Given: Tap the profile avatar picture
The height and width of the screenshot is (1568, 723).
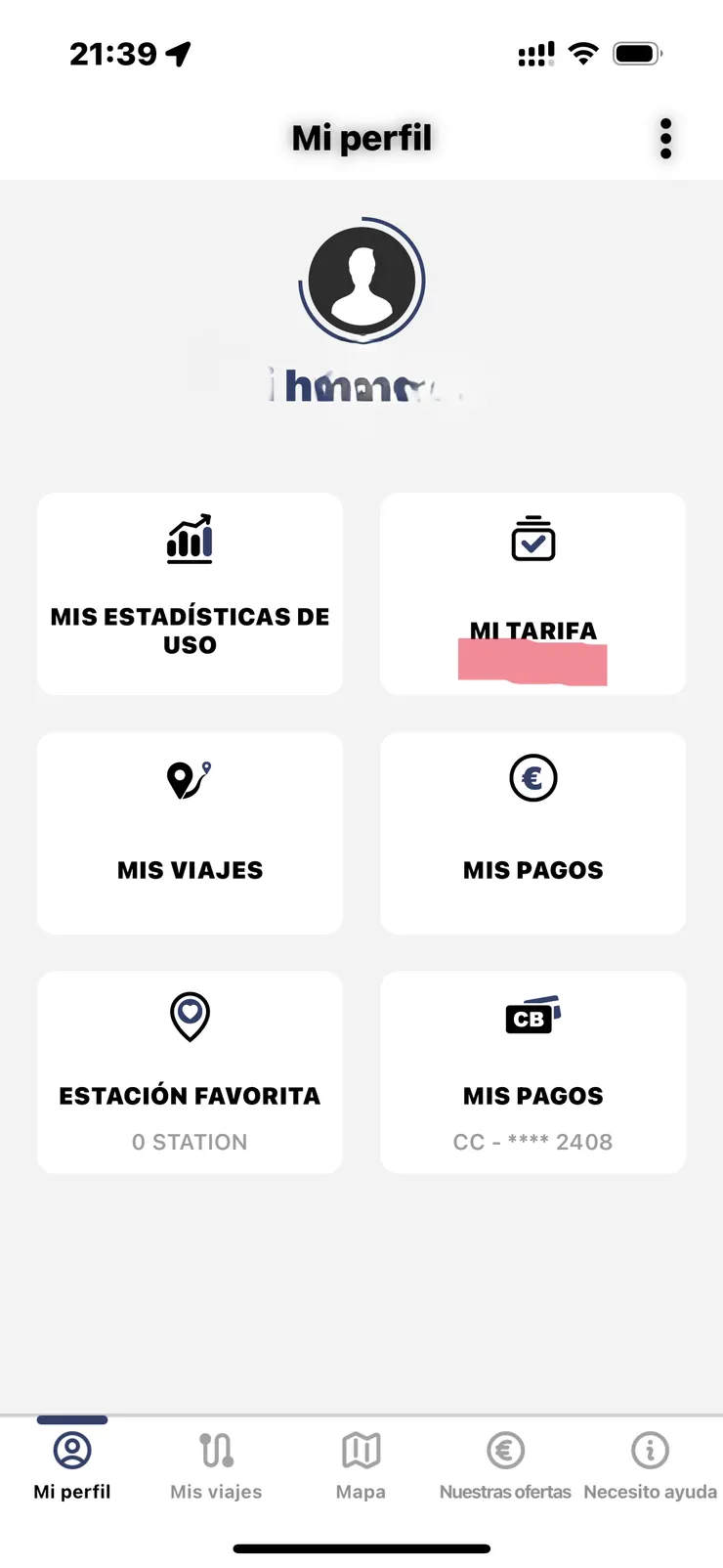Looking at the screenshot, I should (361, 280).
